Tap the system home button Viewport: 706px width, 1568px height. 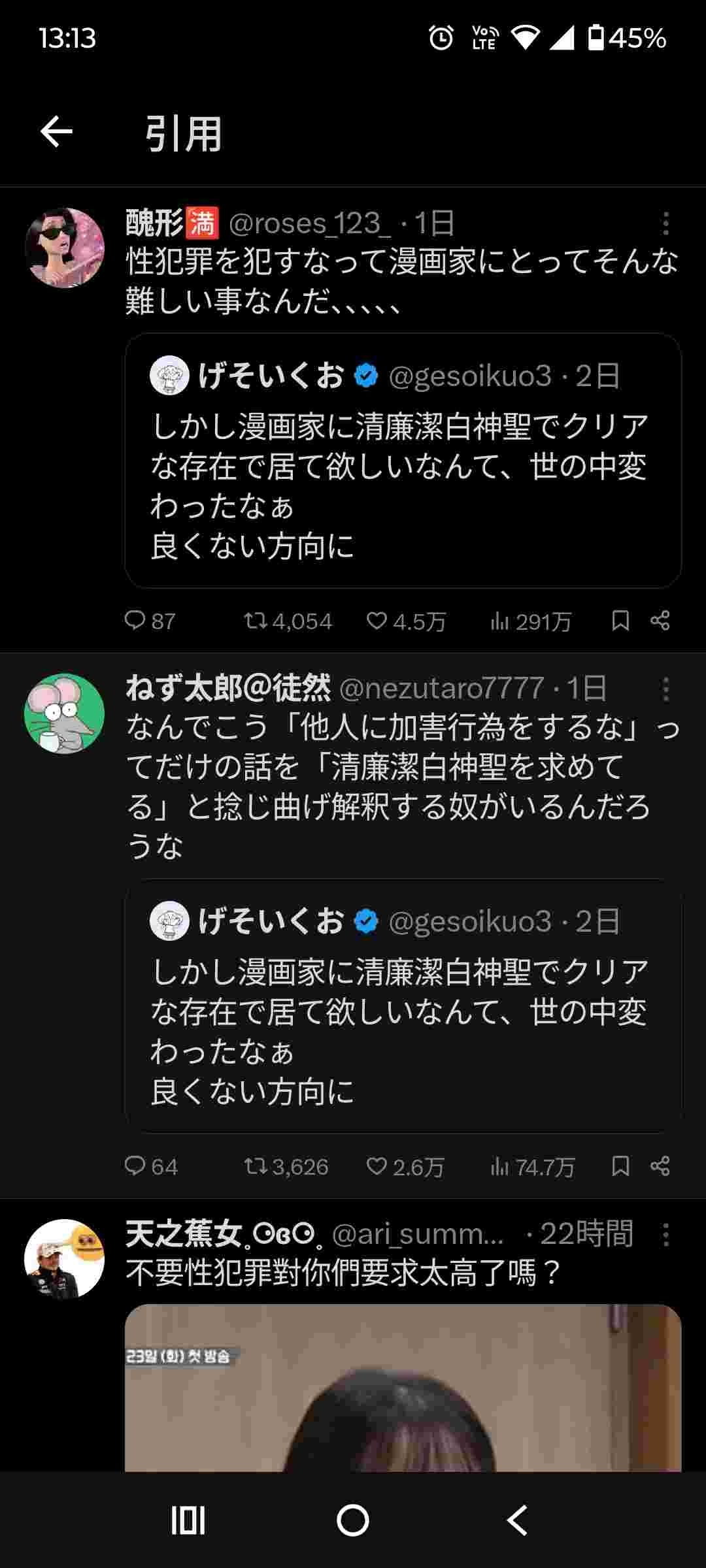pyautogui.click(x=353, y=1520)
